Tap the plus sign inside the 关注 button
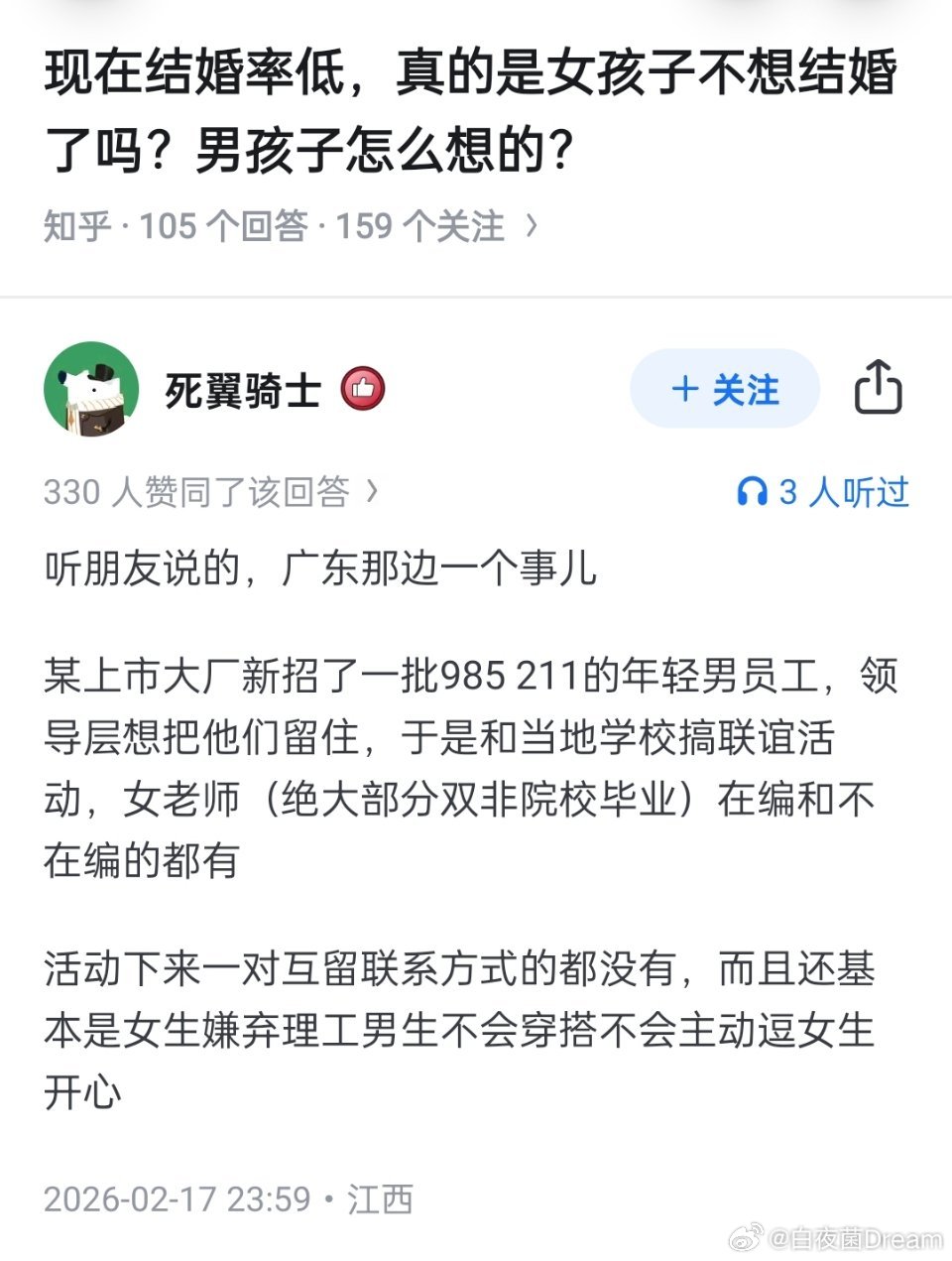Image resolution: width=952 pixels, height=1261 pixels. (x=683, y=390)
